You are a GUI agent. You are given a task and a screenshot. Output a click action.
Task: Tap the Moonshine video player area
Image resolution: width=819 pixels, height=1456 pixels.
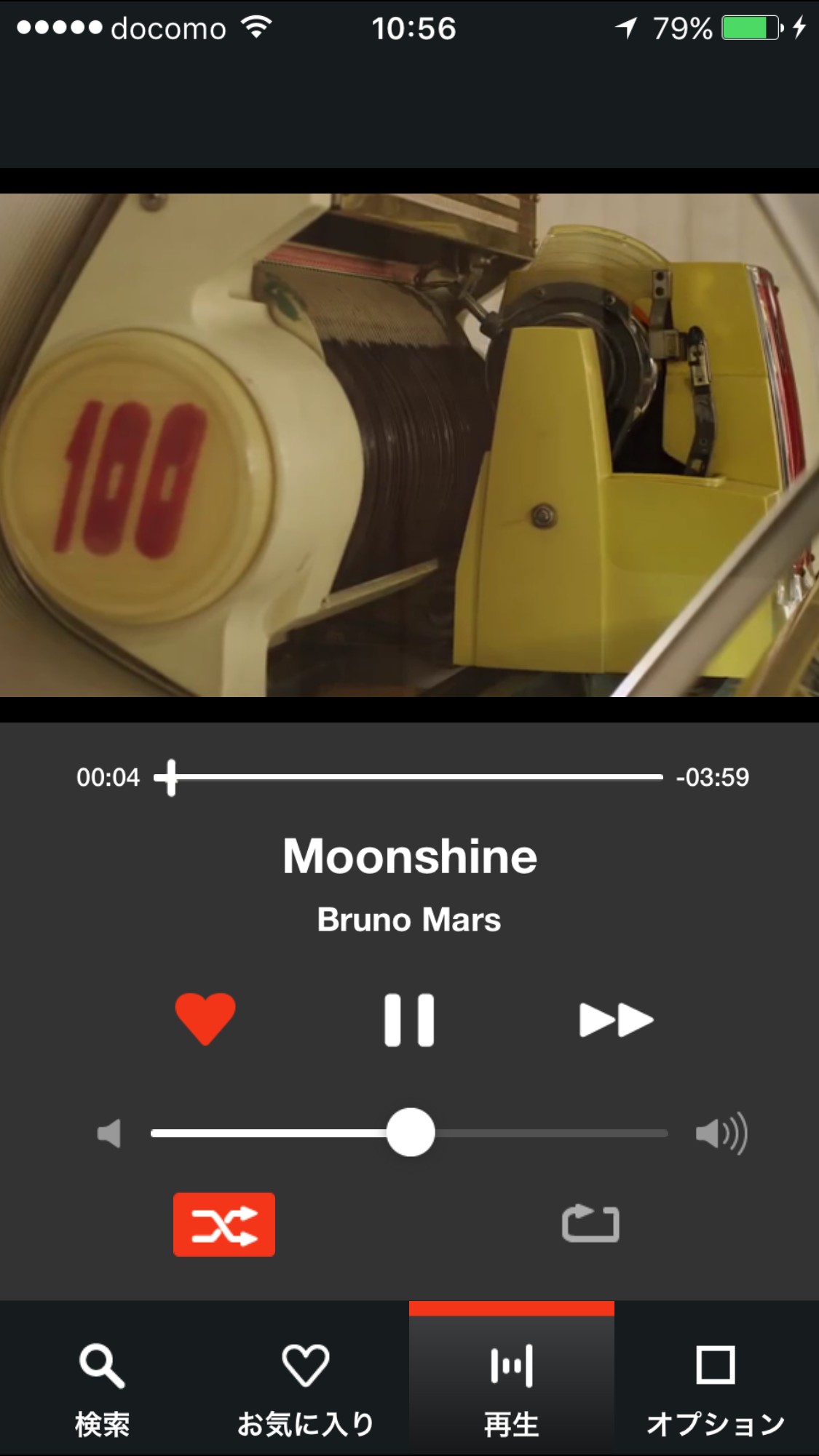pyautogui.click(x=409, y=445)
